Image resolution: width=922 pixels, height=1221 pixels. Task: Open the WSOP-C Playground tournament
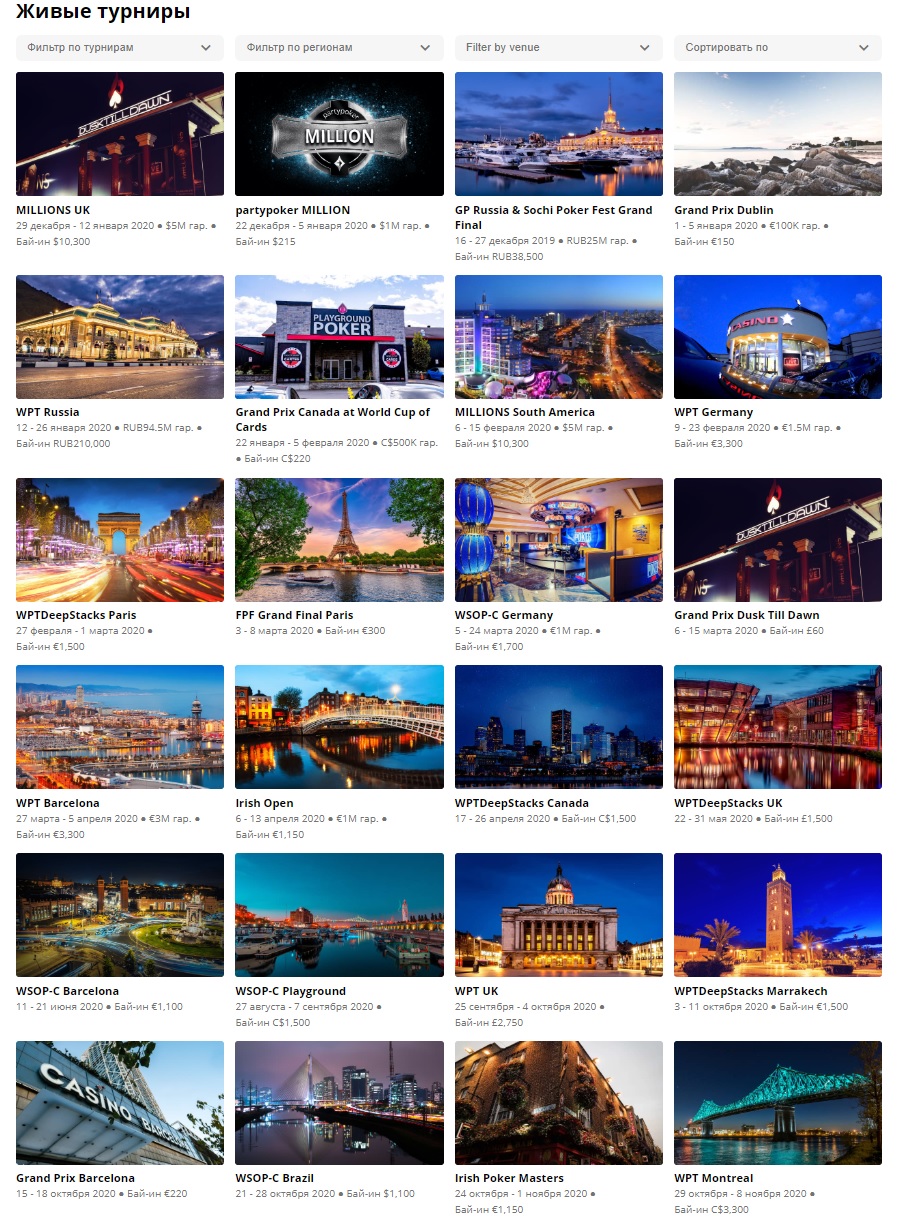(339, 915)
